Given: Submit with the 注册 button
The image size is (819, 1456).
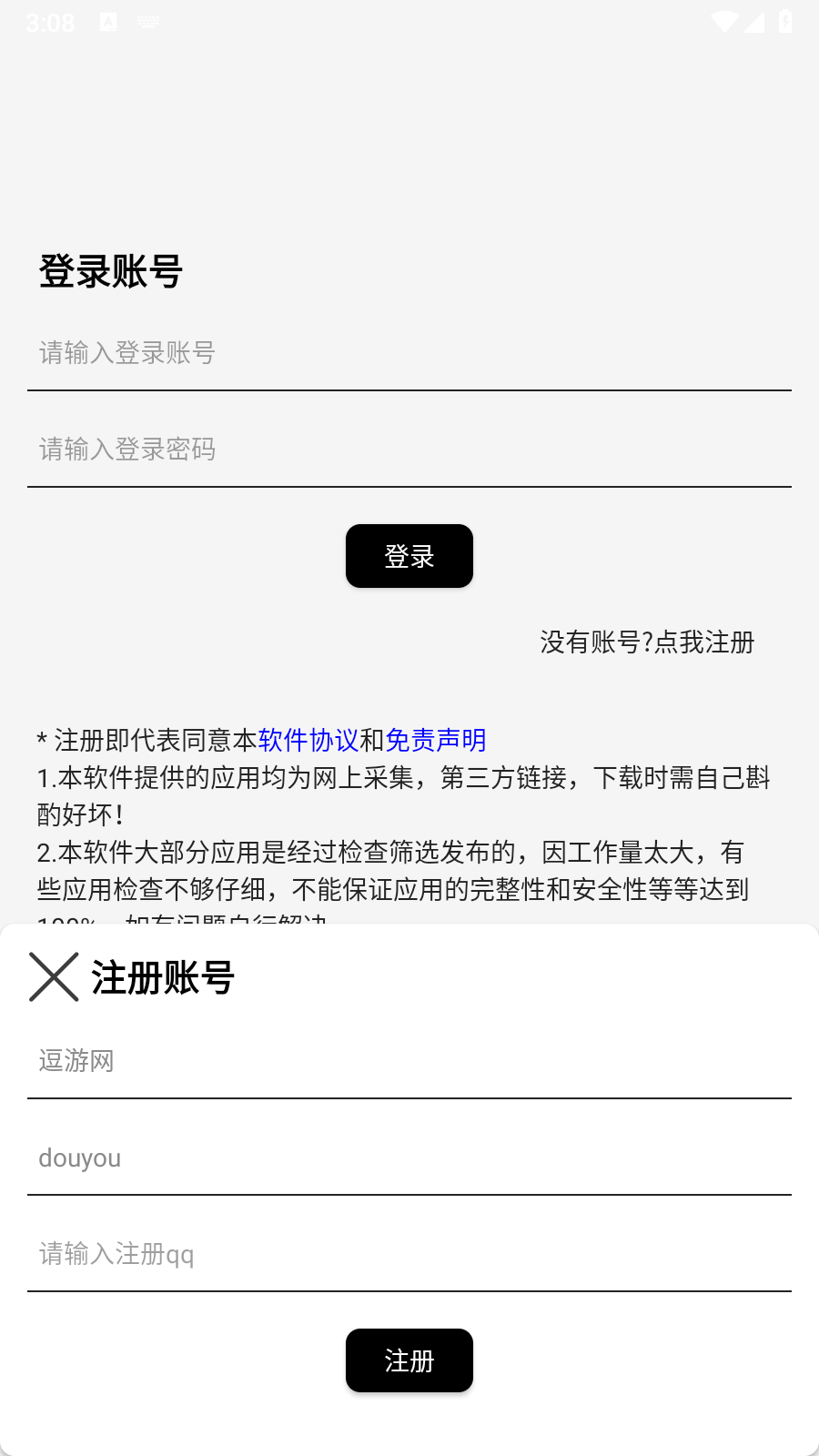Looking at the screenshot, I should [409, 1360].
